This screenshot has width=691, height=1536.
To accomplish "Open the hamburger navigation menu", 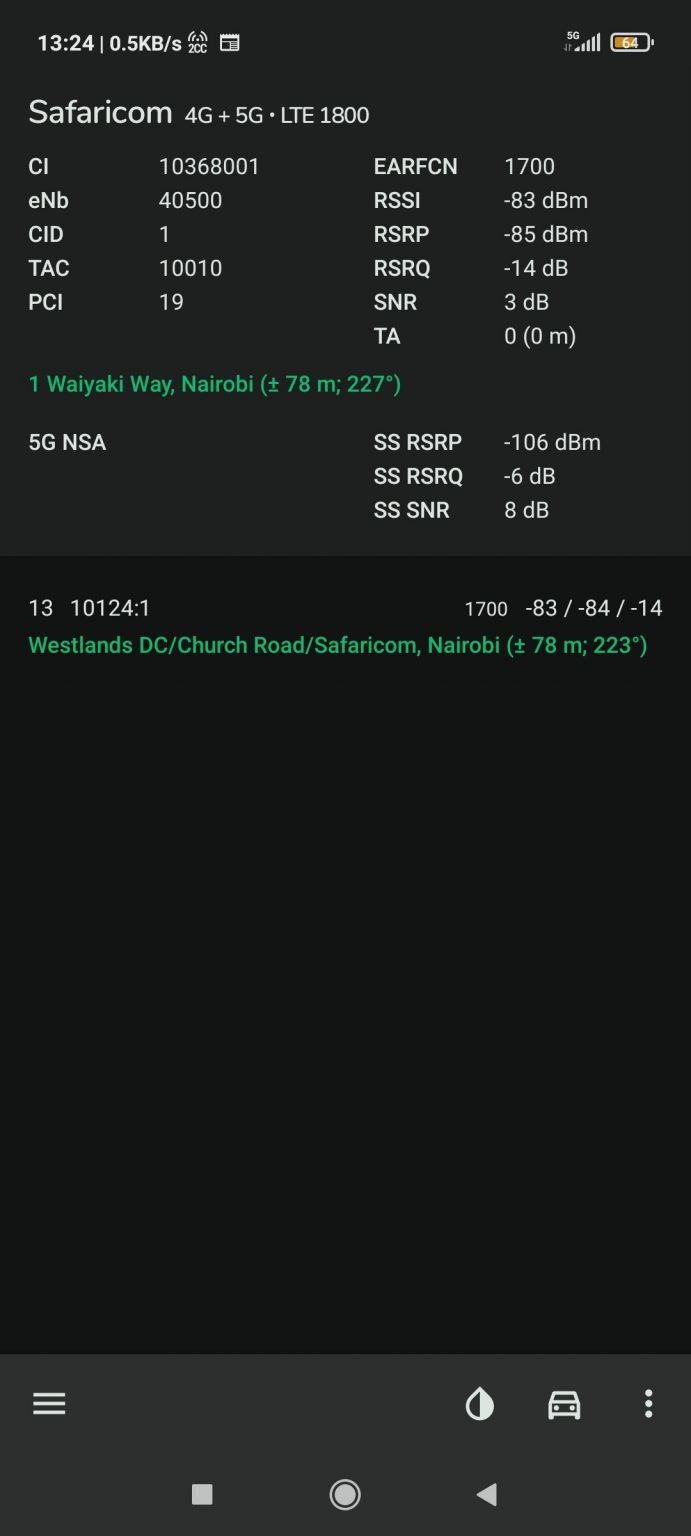I will click(x=49, y=1404).
